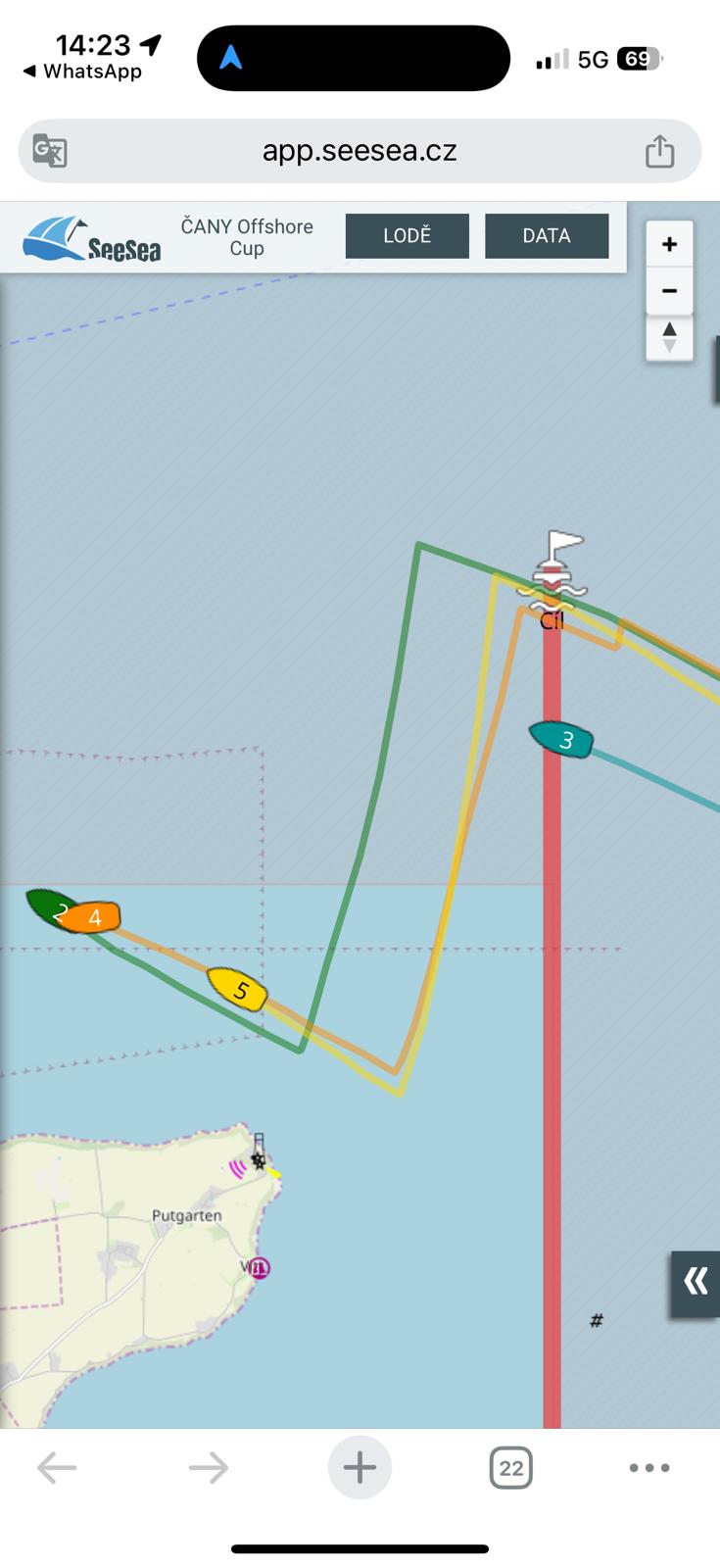This screenshot has height=1568, width=720.
Task: Open the LODĚ boats panel
Action: point(407,236)
